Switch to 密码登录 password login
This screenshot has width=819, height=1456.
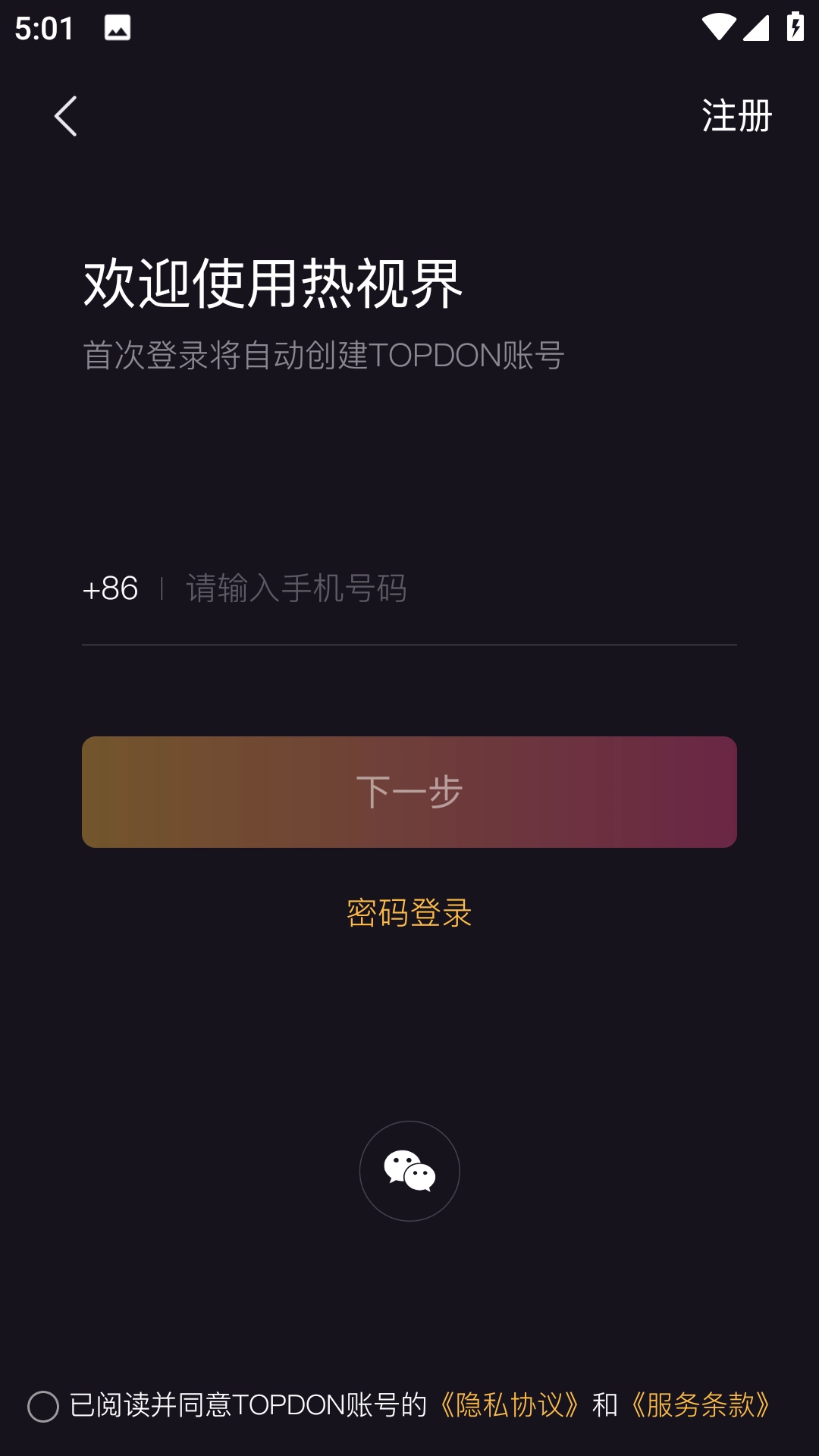pos(409,912)
